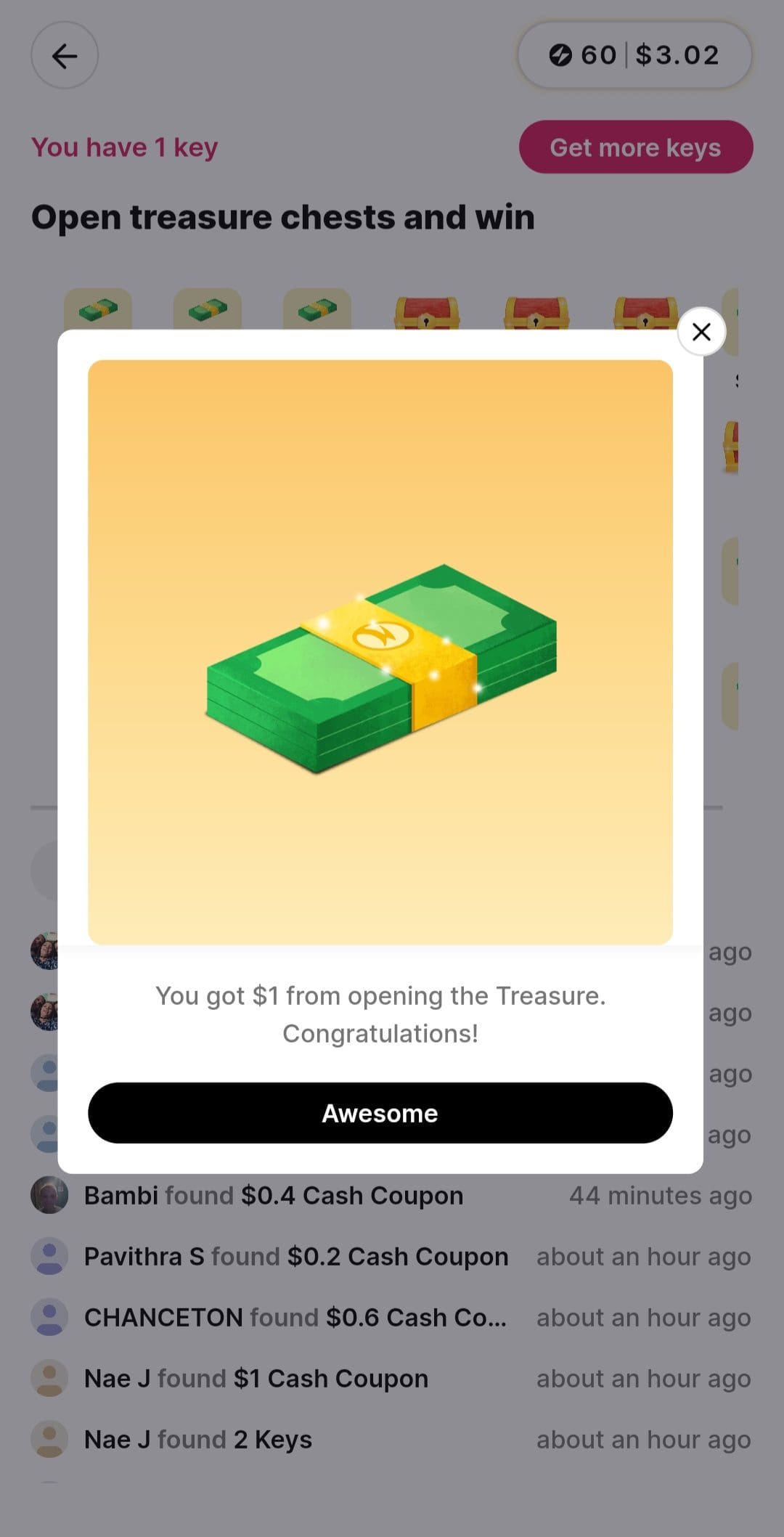Viewport: 784px width, 1537px height.
Task: Go back with the arrow icon
Action: [x=65, y=55]
